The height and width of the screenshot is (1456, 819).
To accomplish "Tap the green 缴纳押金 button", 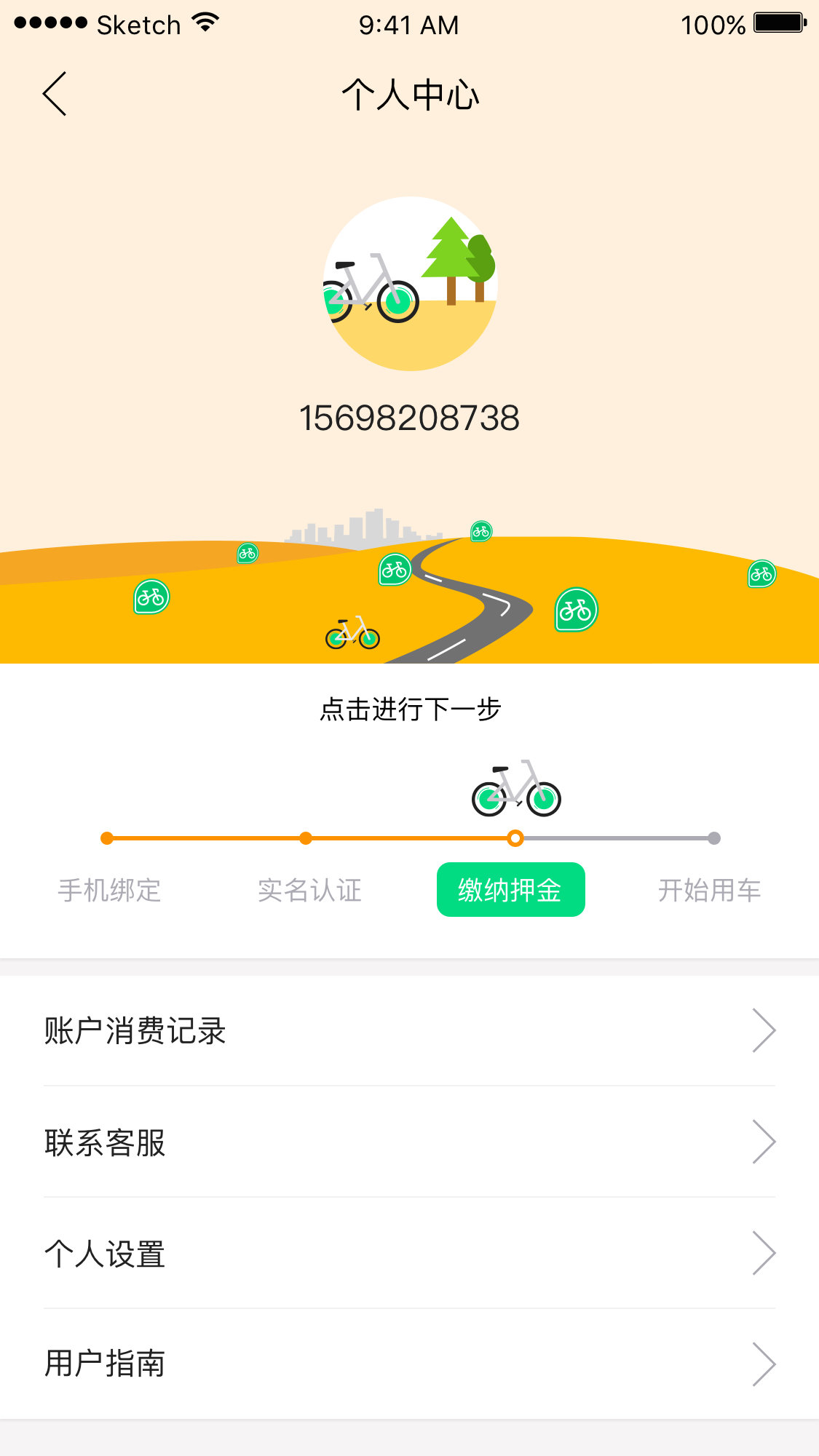I will click(x=510, y=889).
